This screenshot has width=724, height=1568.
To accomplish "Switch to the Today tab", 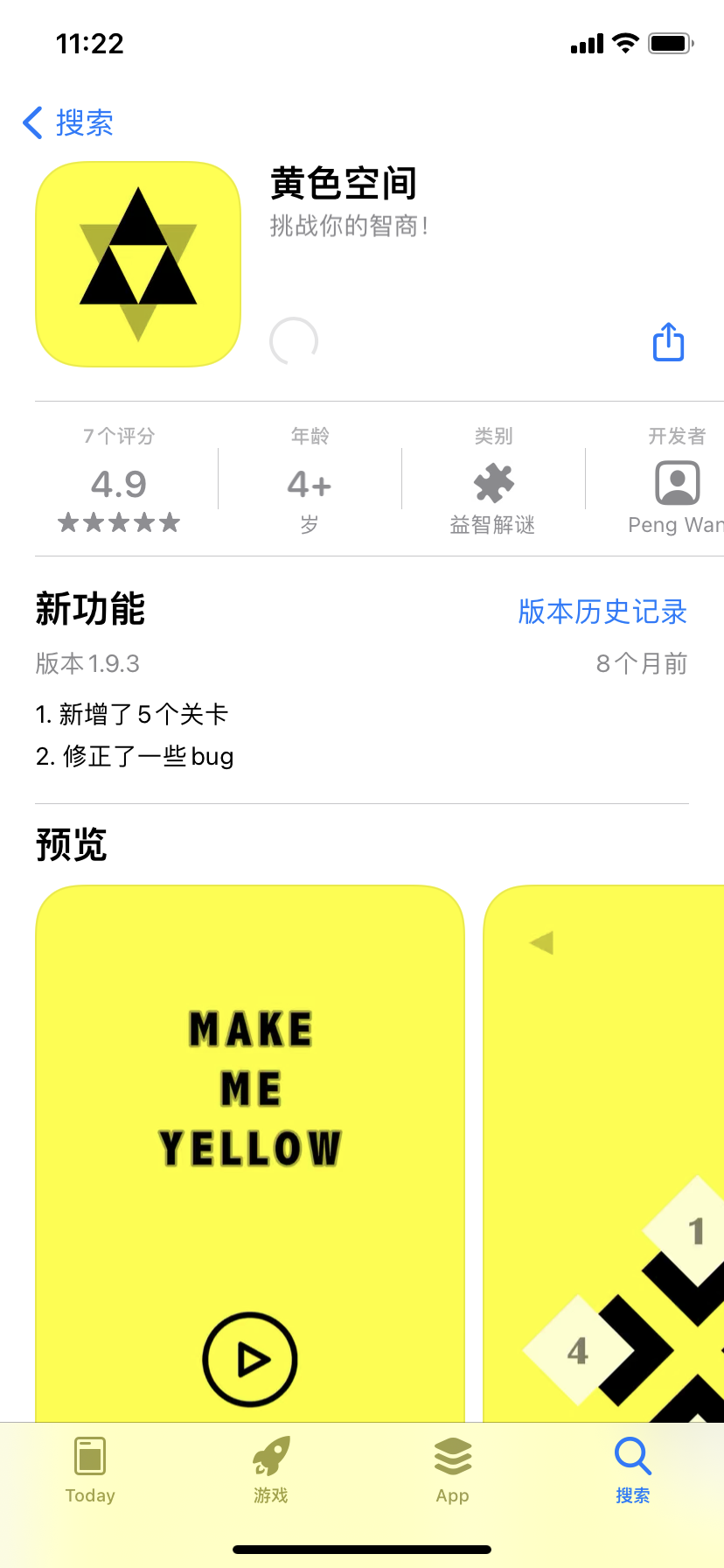I will 90,1473.
